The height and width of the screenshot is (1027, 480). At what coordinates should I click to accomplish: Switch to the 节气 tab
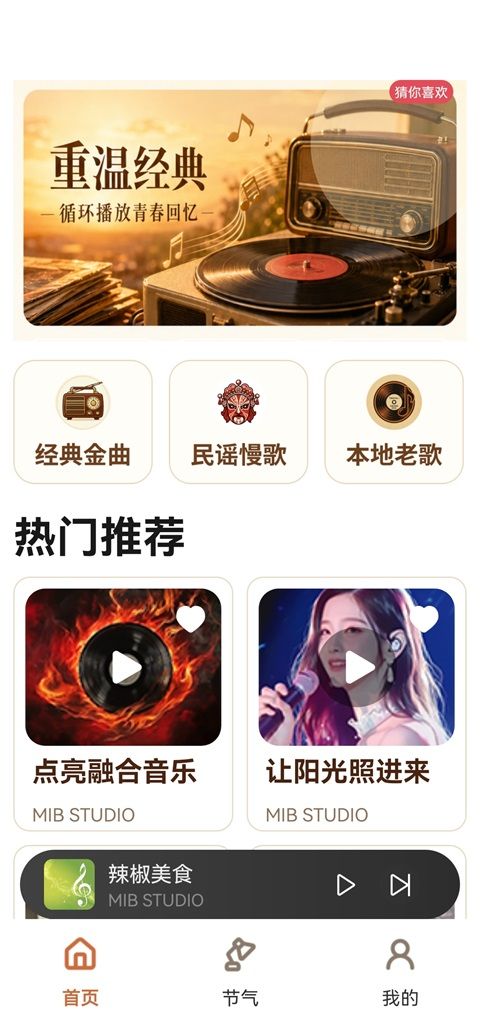tap(240, 973)
